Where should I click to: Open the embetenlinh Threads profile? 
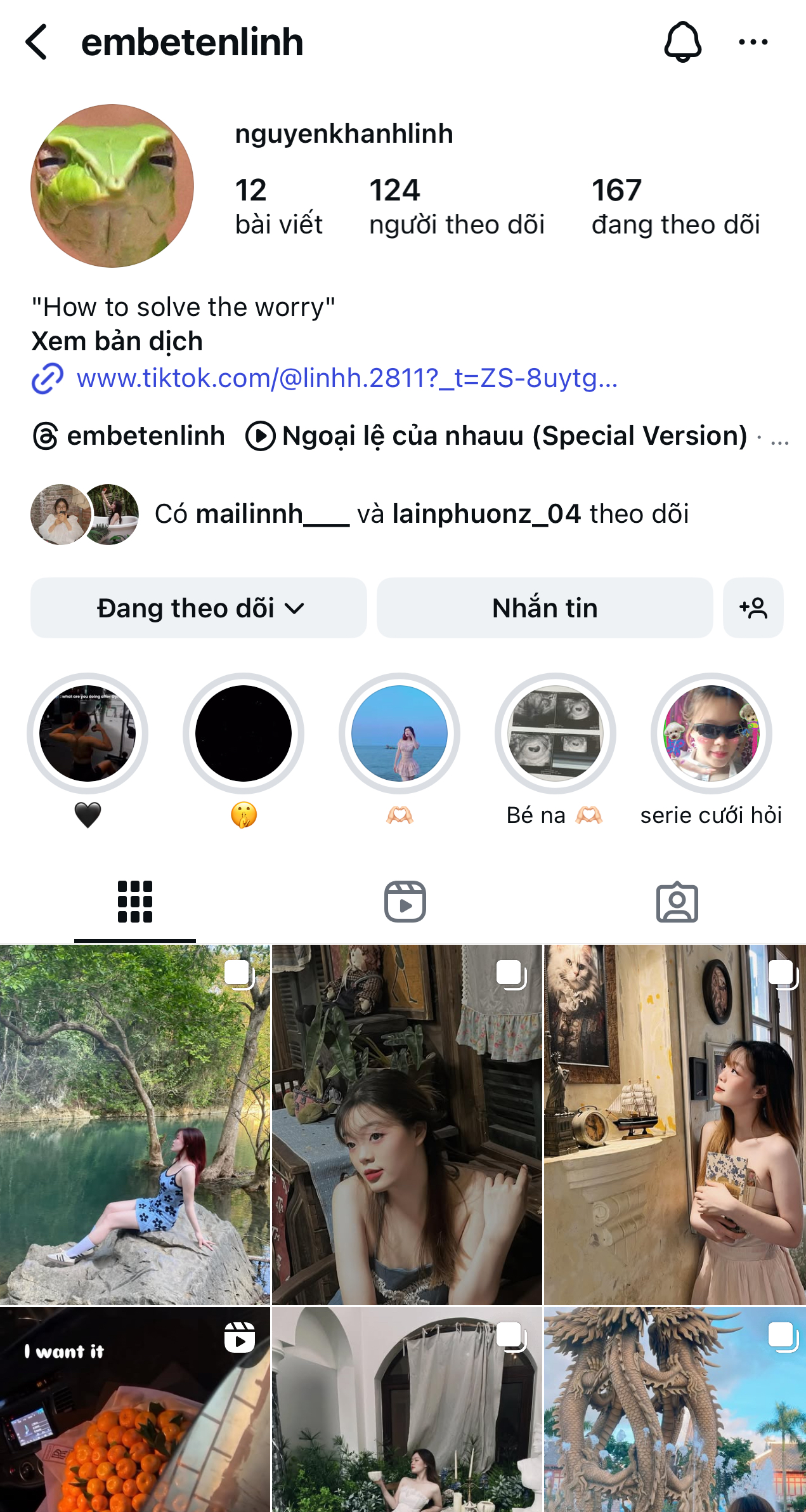(129, 437)
